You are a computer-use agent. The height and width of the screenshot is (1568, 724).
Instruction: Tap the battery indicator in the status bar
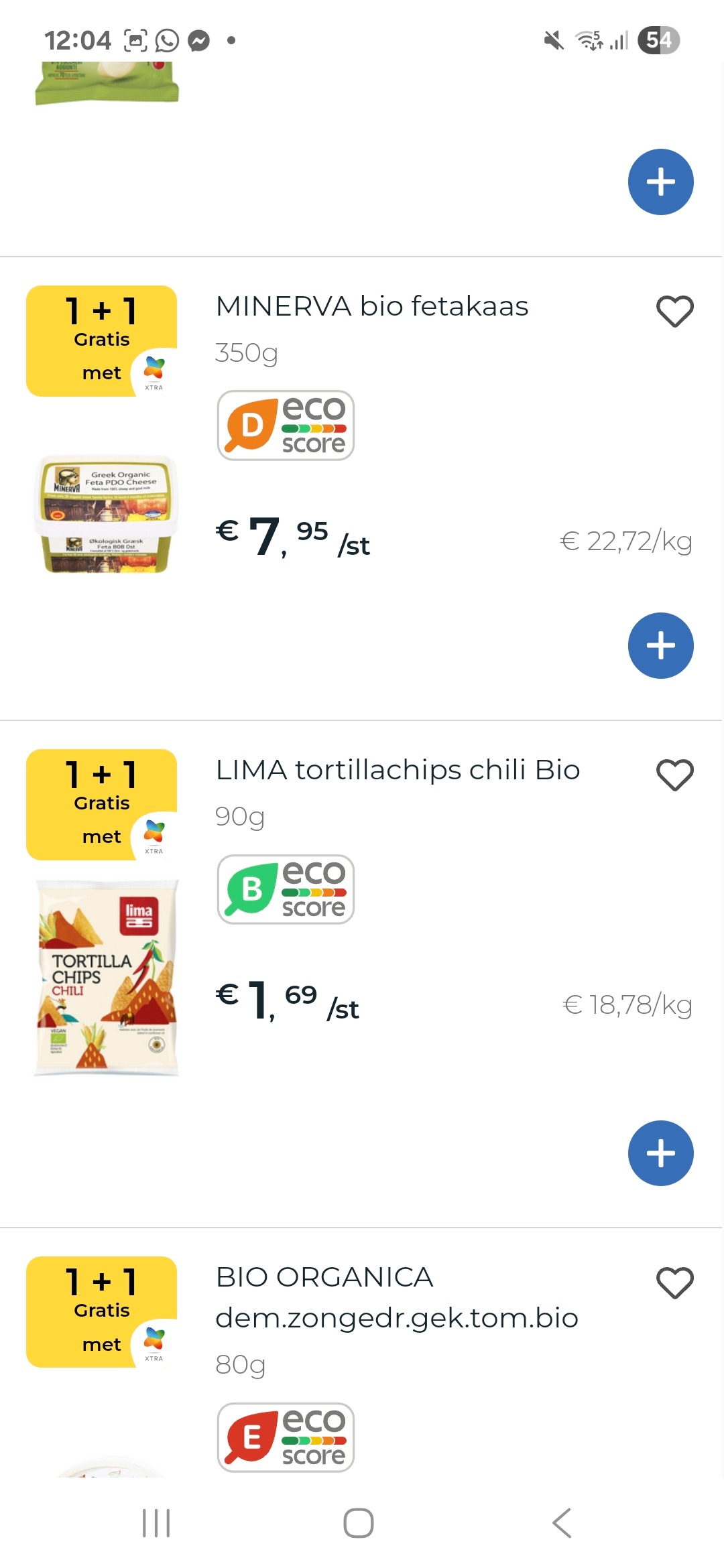(x=660, y=40)
